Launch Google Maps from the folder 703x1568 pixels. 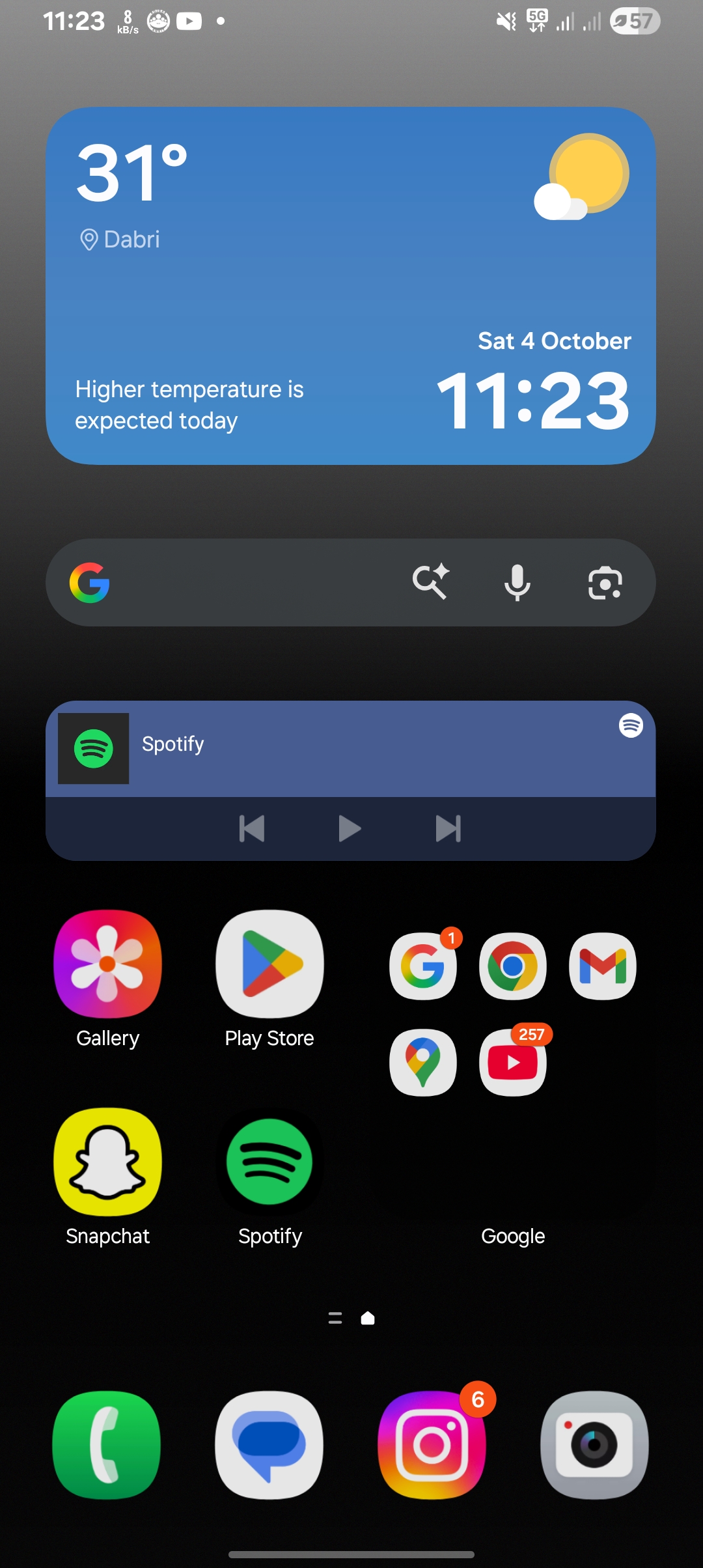pos(423,1063)
